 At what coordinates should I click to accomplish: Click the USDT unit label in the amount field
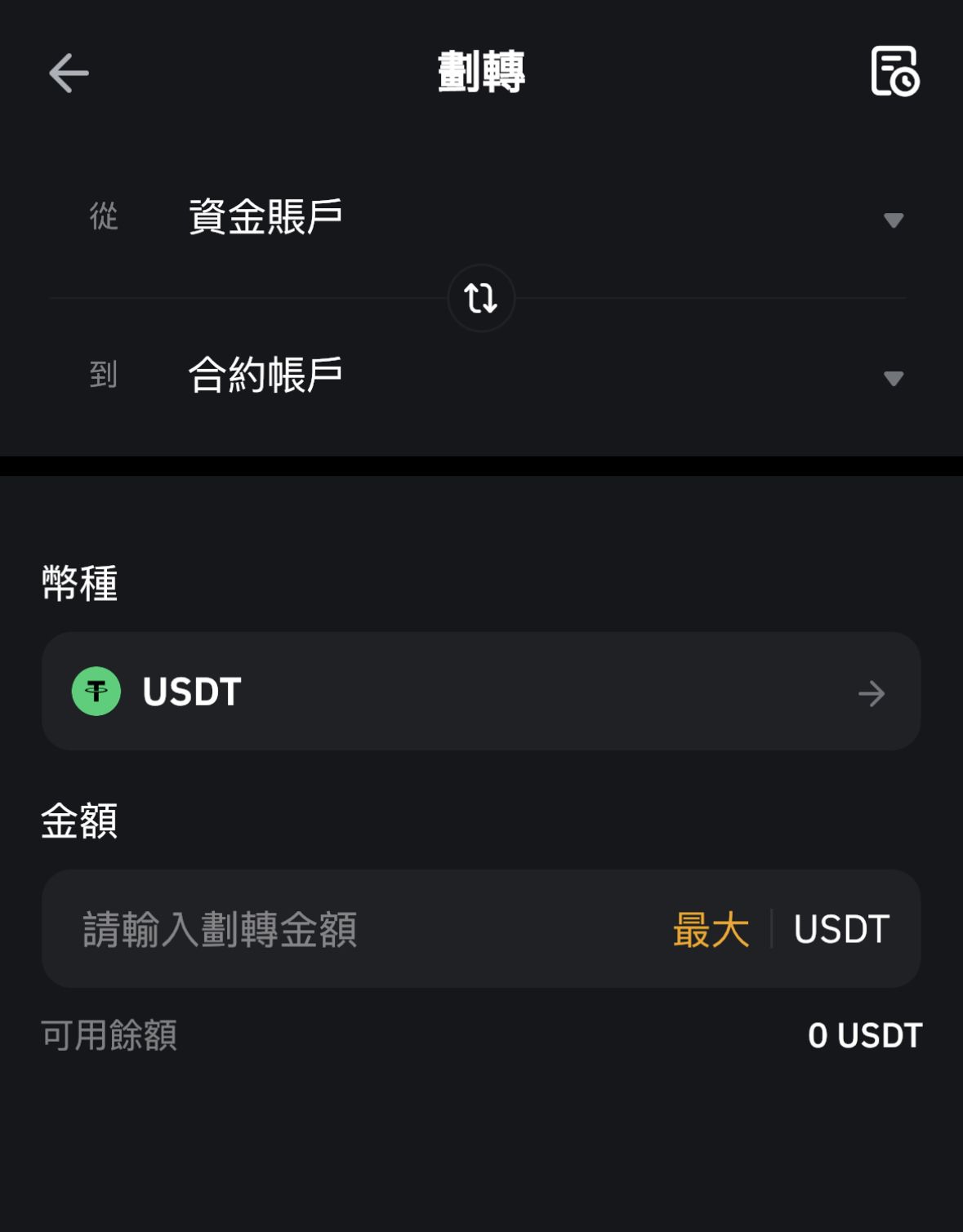[840, 928]
